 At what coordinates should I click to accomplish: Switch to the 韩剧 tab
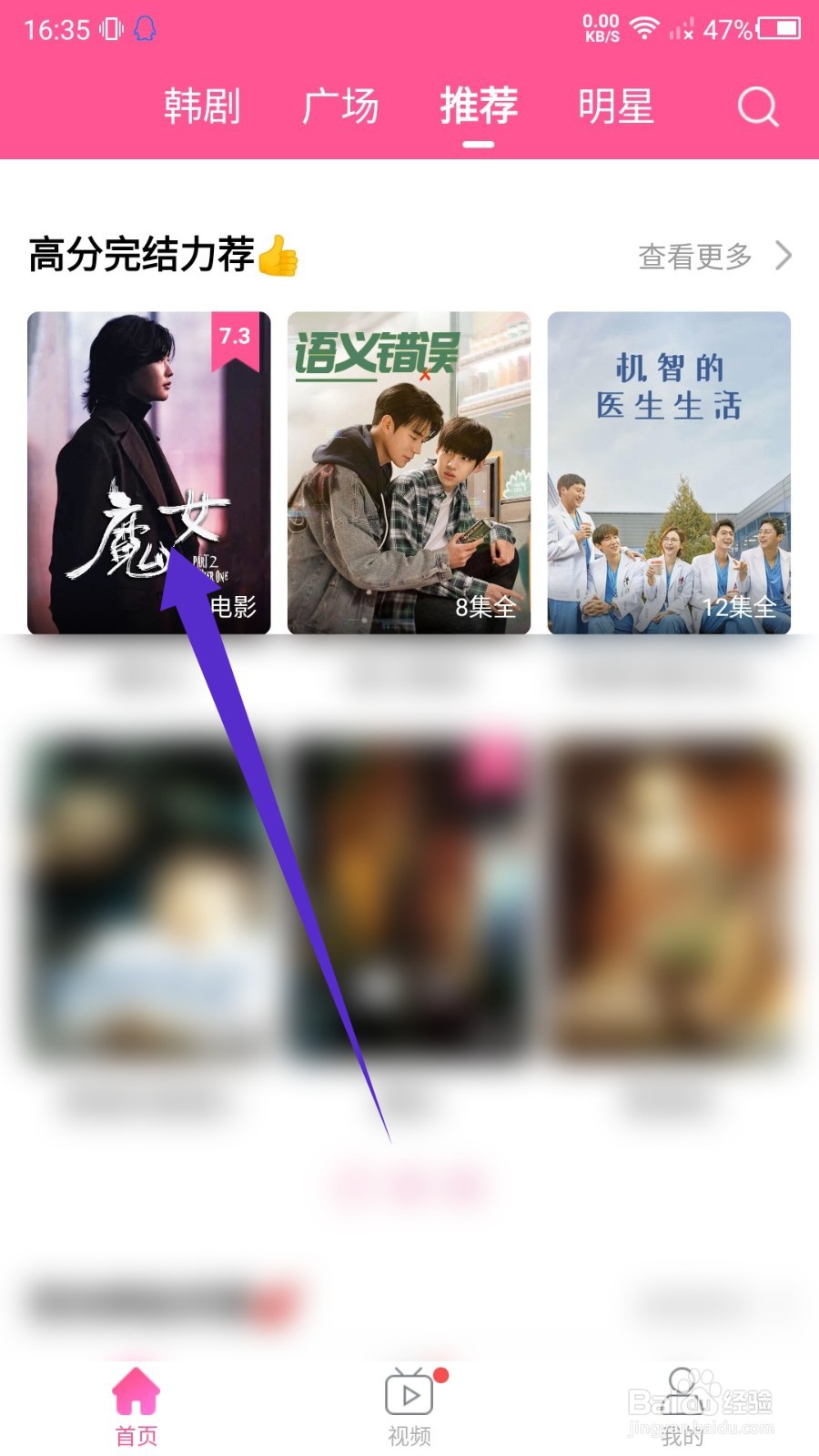point(201,106)
